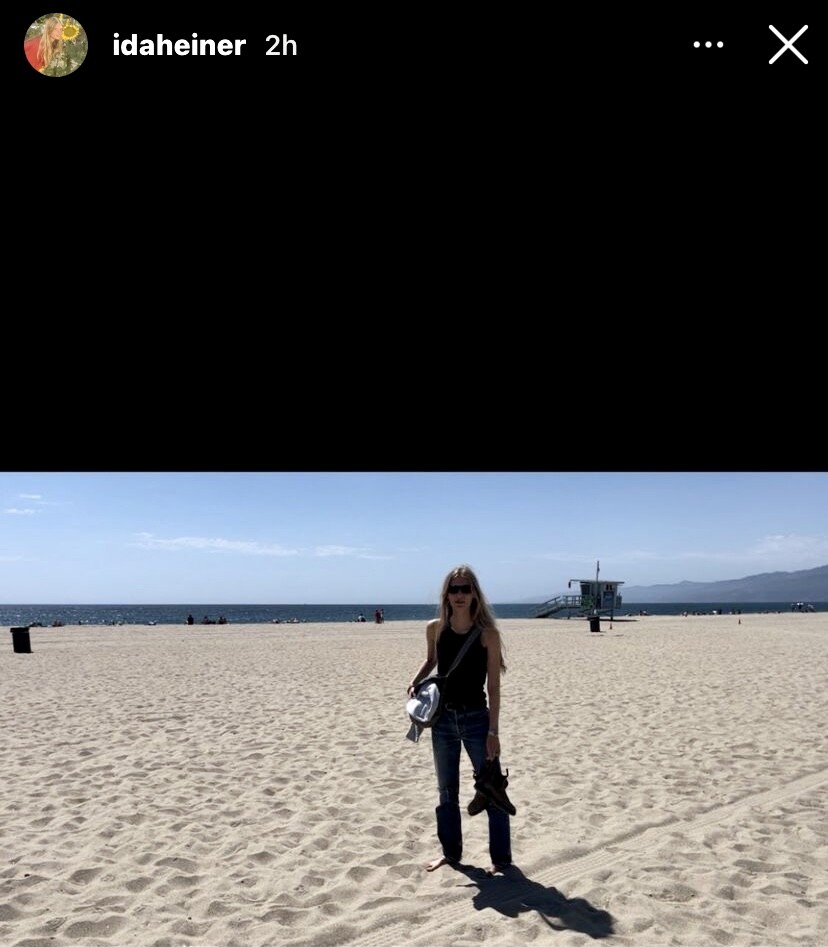Open the three-dot story options menu
The image size is (828, 947).
click(x=708, y=45)
